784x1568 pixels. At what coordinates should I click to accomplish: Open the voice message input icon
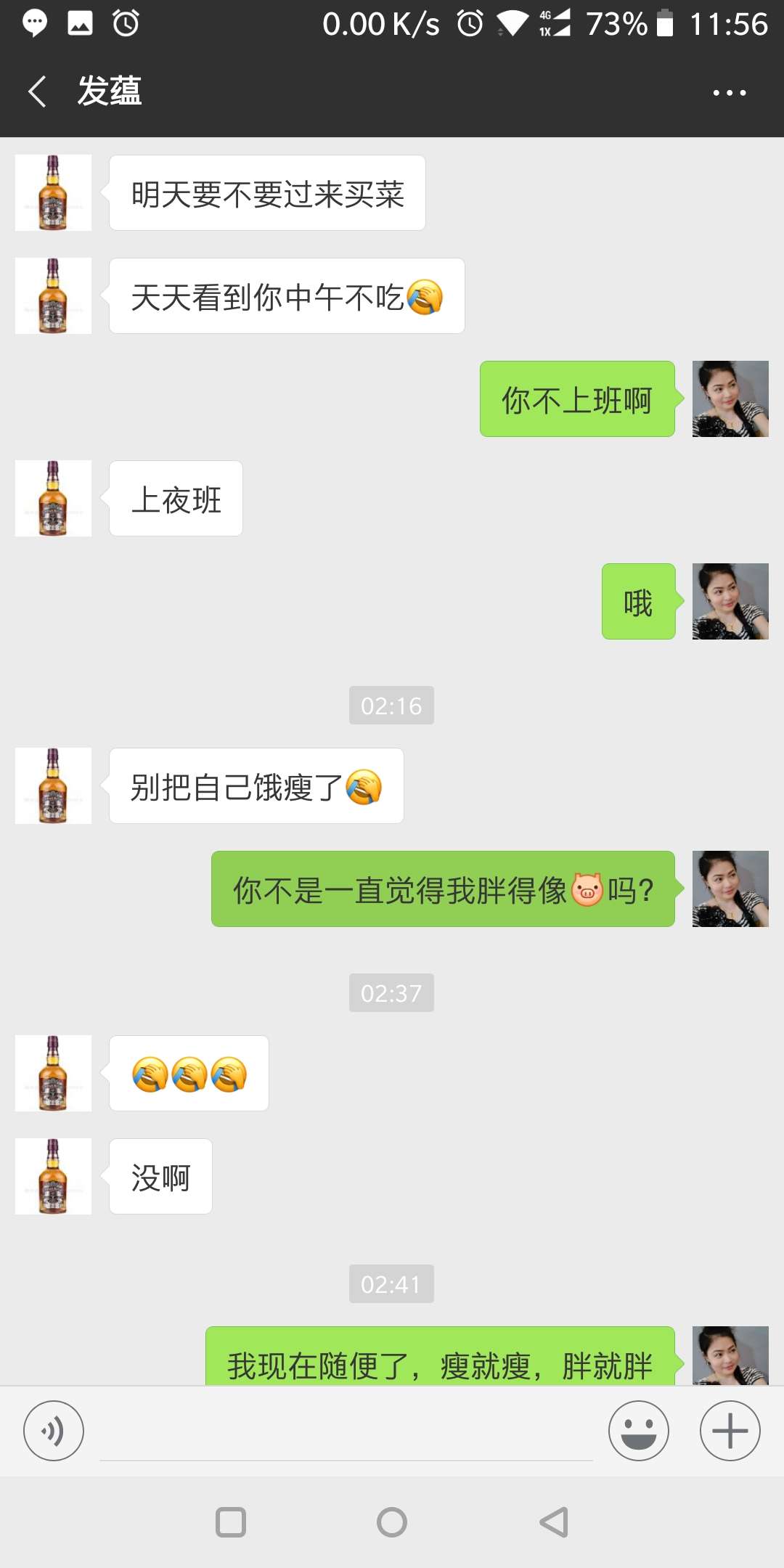(x=53, y=1430)
